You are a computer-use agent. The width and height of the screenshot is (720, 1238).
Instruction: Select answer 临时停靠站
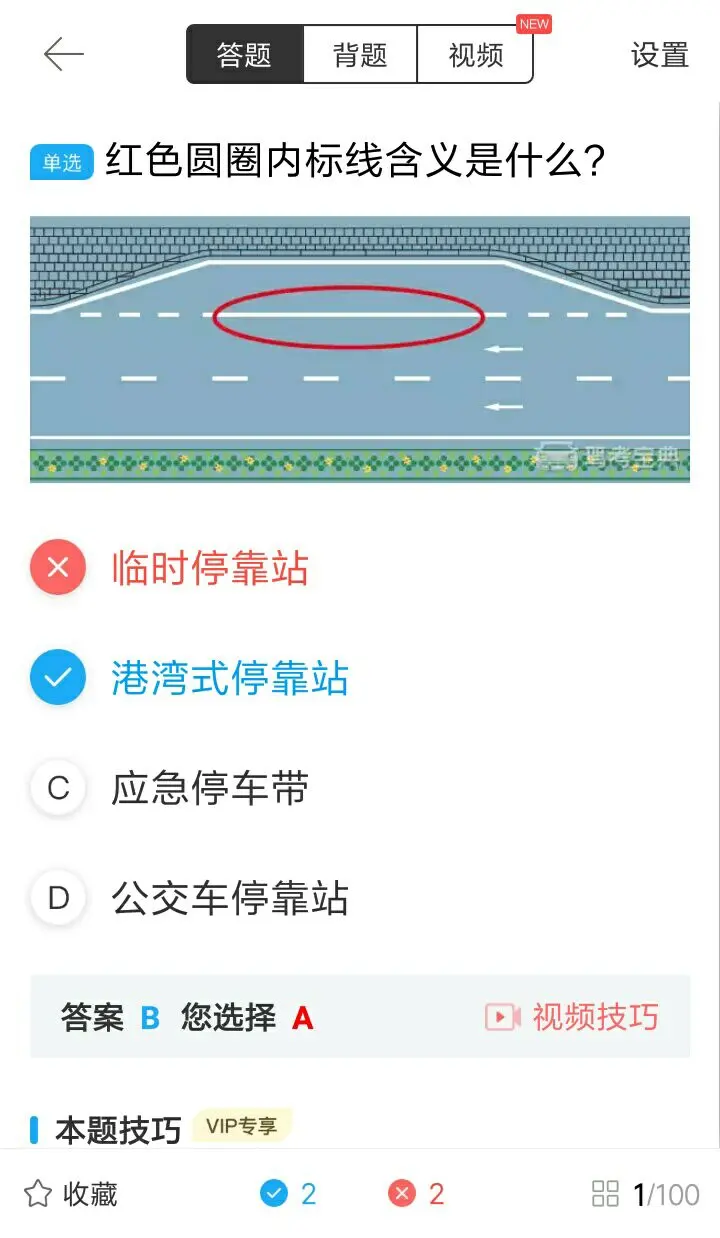(x=209, y=568)
